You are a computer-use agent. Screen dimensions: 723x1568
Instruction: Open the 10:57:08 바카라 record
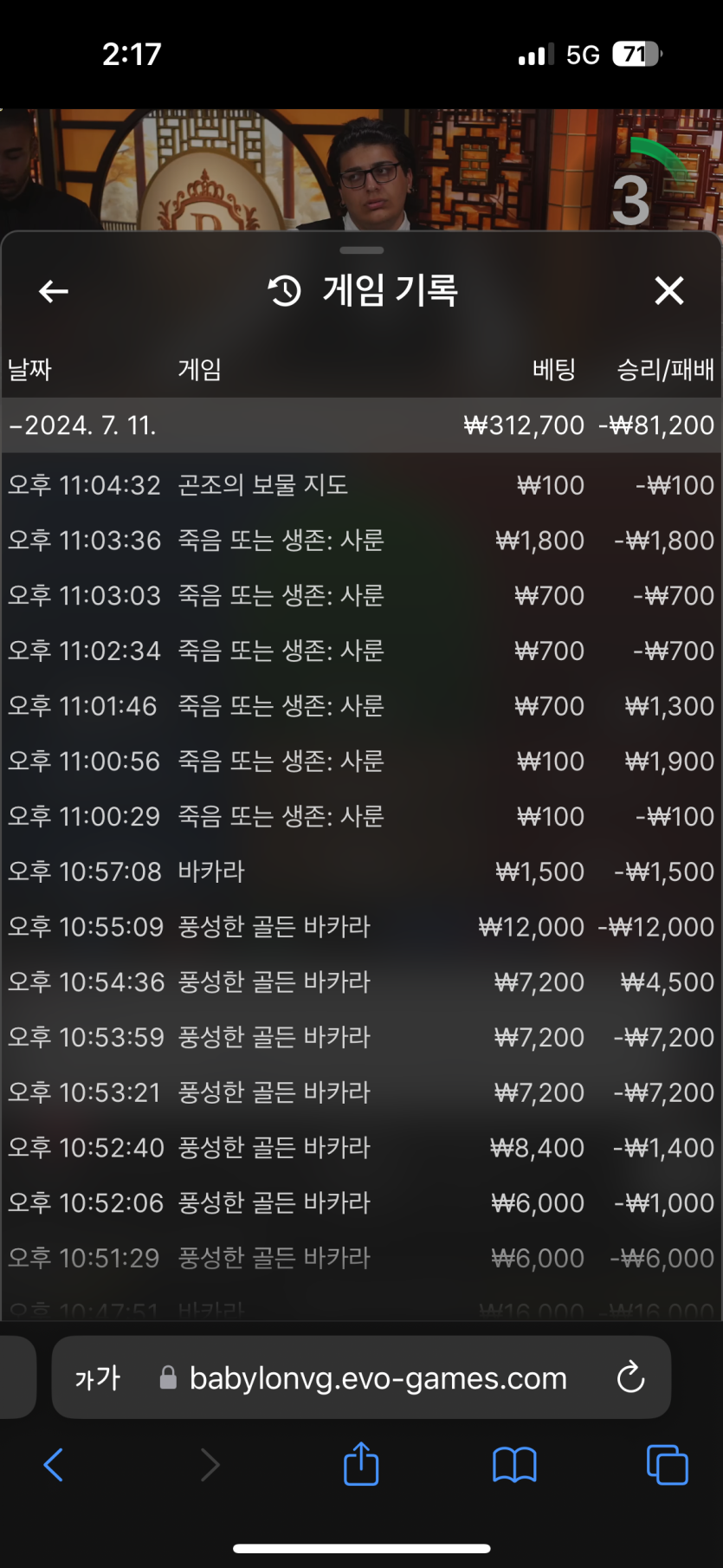click(360, 871)
